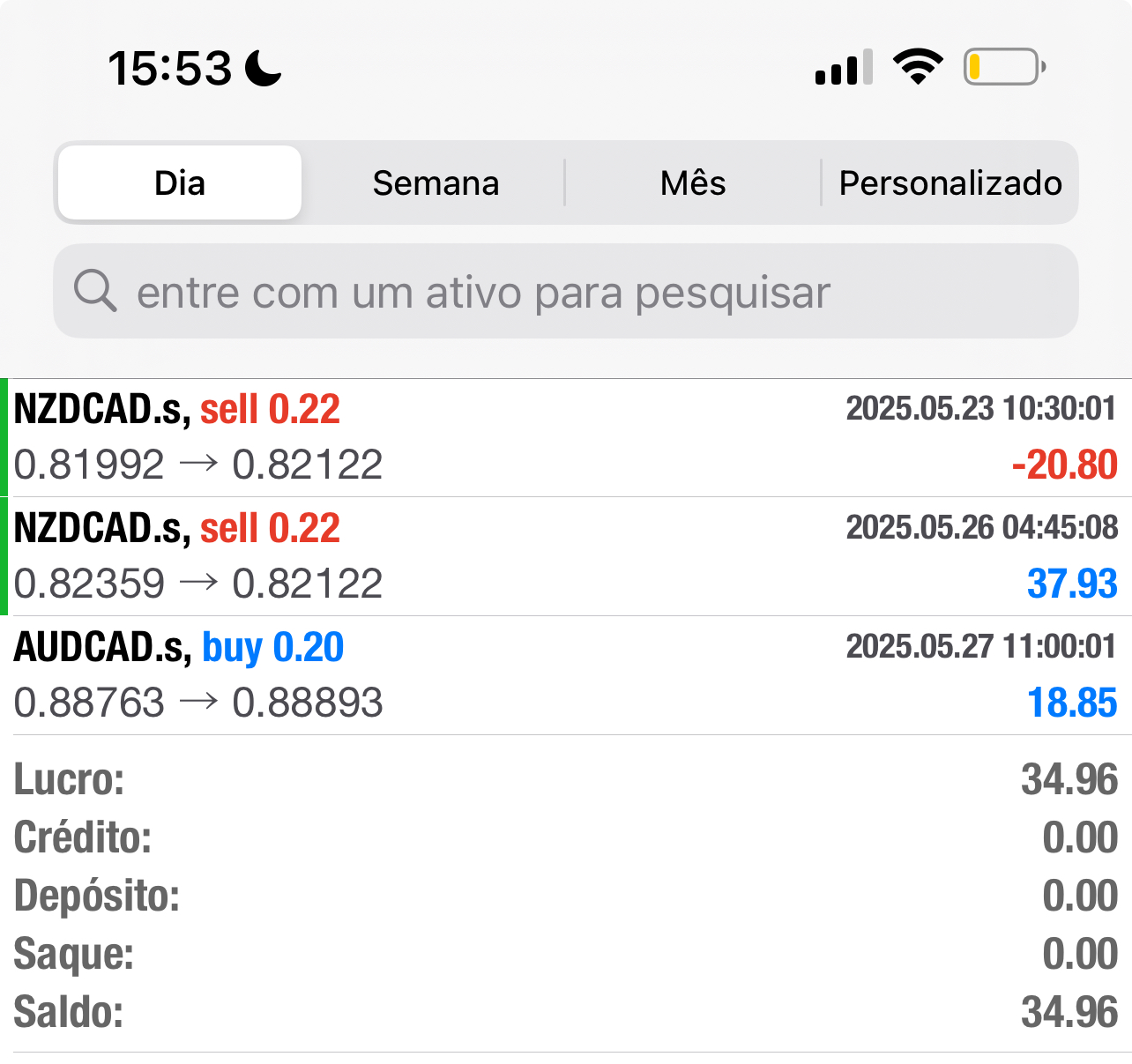This screenshot has width=1132, height=1064.
Task: Open the NZDCAD.s trade with 37.93 profit
Action: 566,556
